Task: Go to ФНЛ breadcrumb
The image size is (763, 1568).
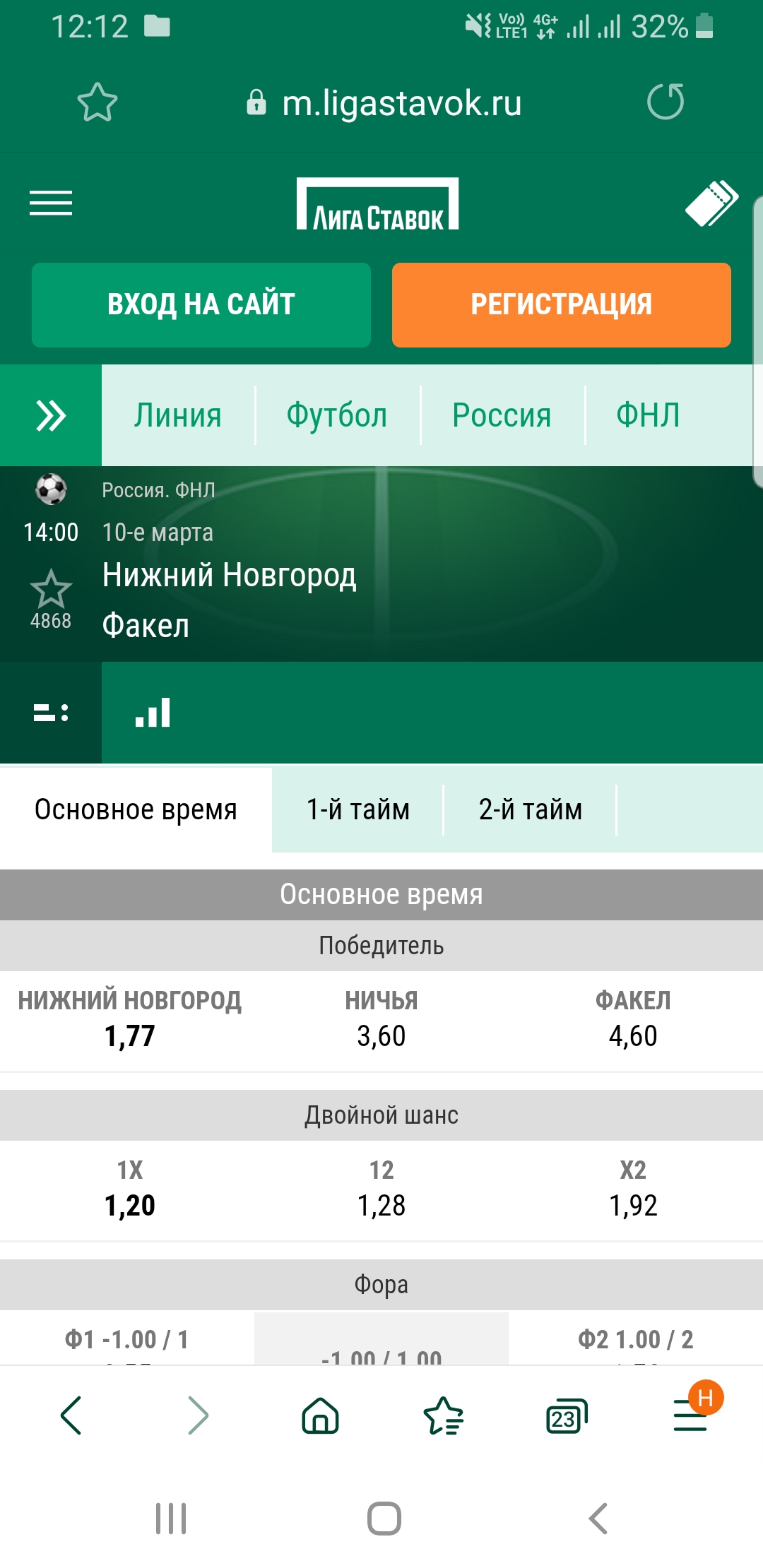Action: pyautogui.click(x=648, y=415)
